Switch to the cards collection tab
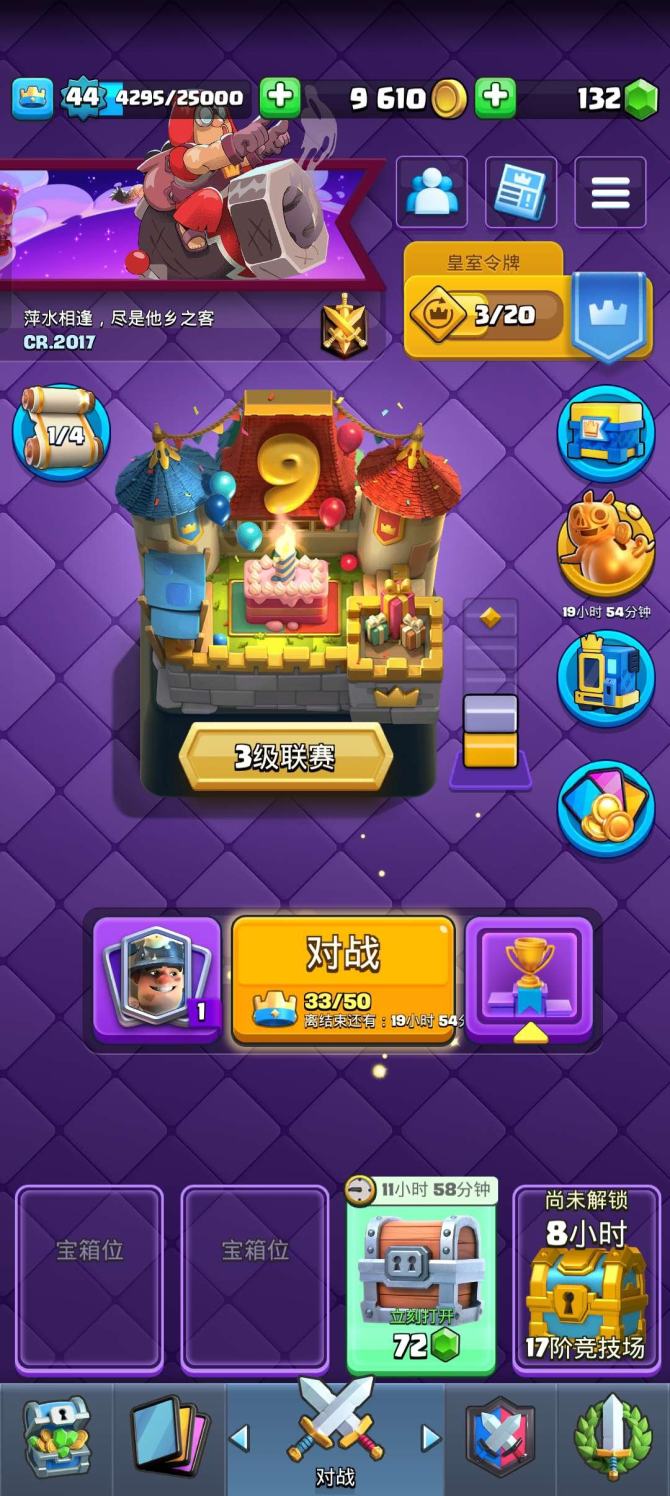 pyautogui.click(x=169, y=1439)
